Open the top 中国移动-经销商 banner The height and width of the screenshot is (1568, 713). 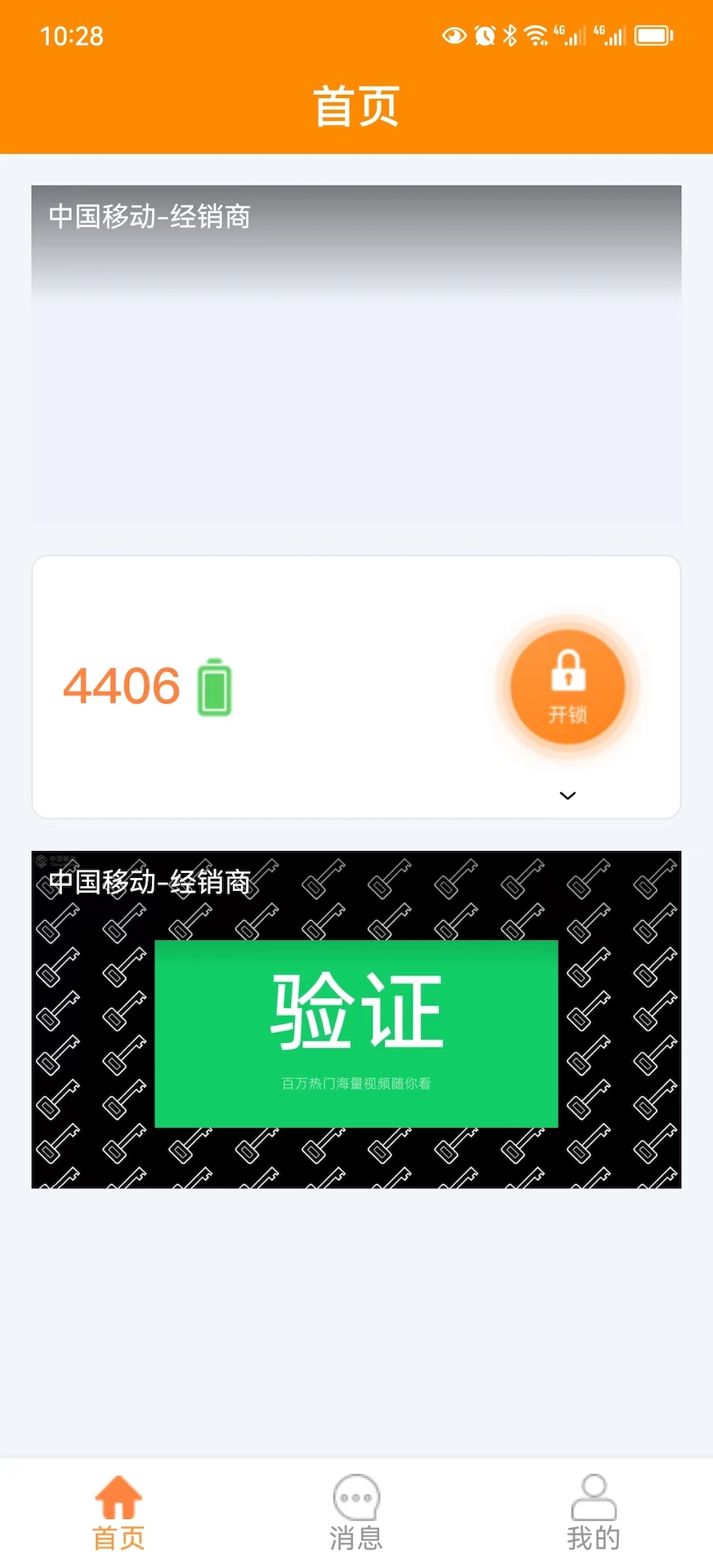[x=356, y=354]
